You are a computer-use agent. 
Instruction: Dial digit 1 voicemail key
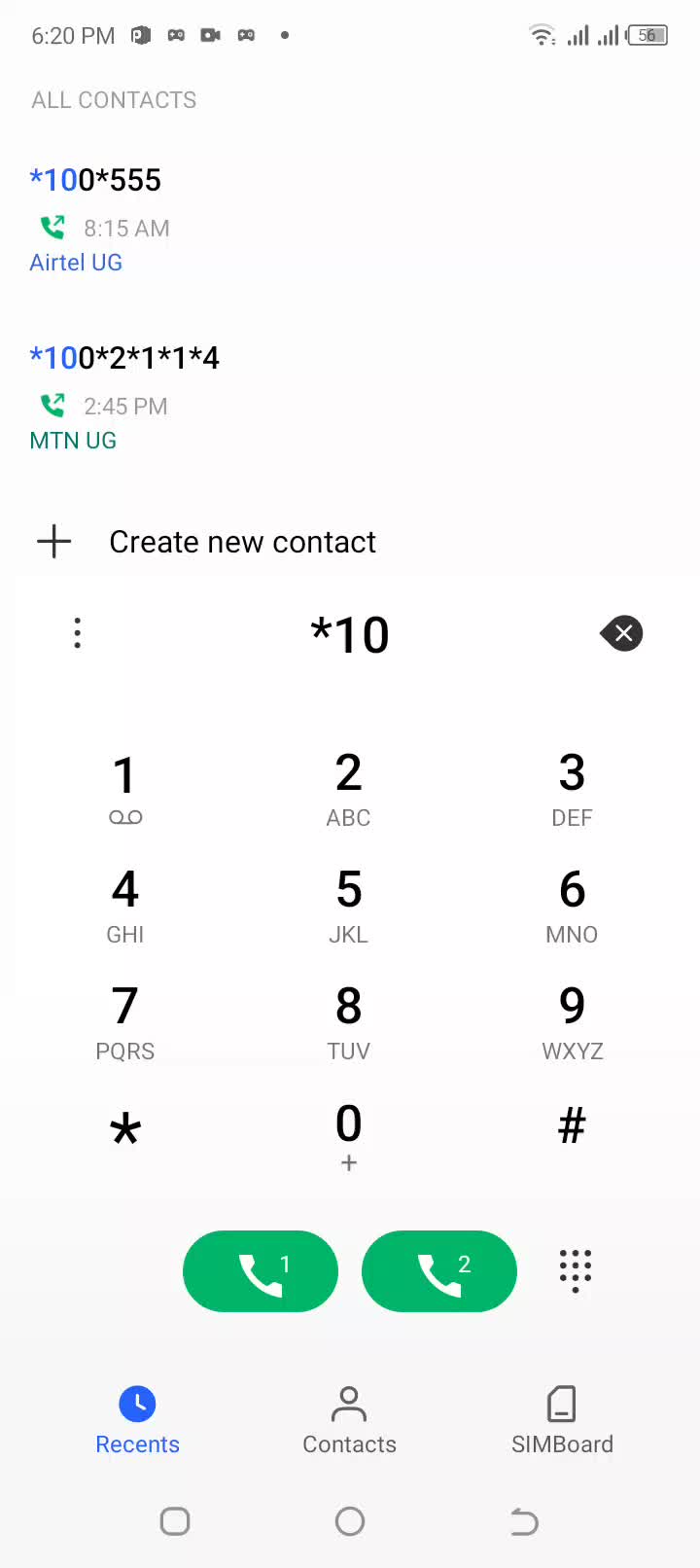(125, 788)
